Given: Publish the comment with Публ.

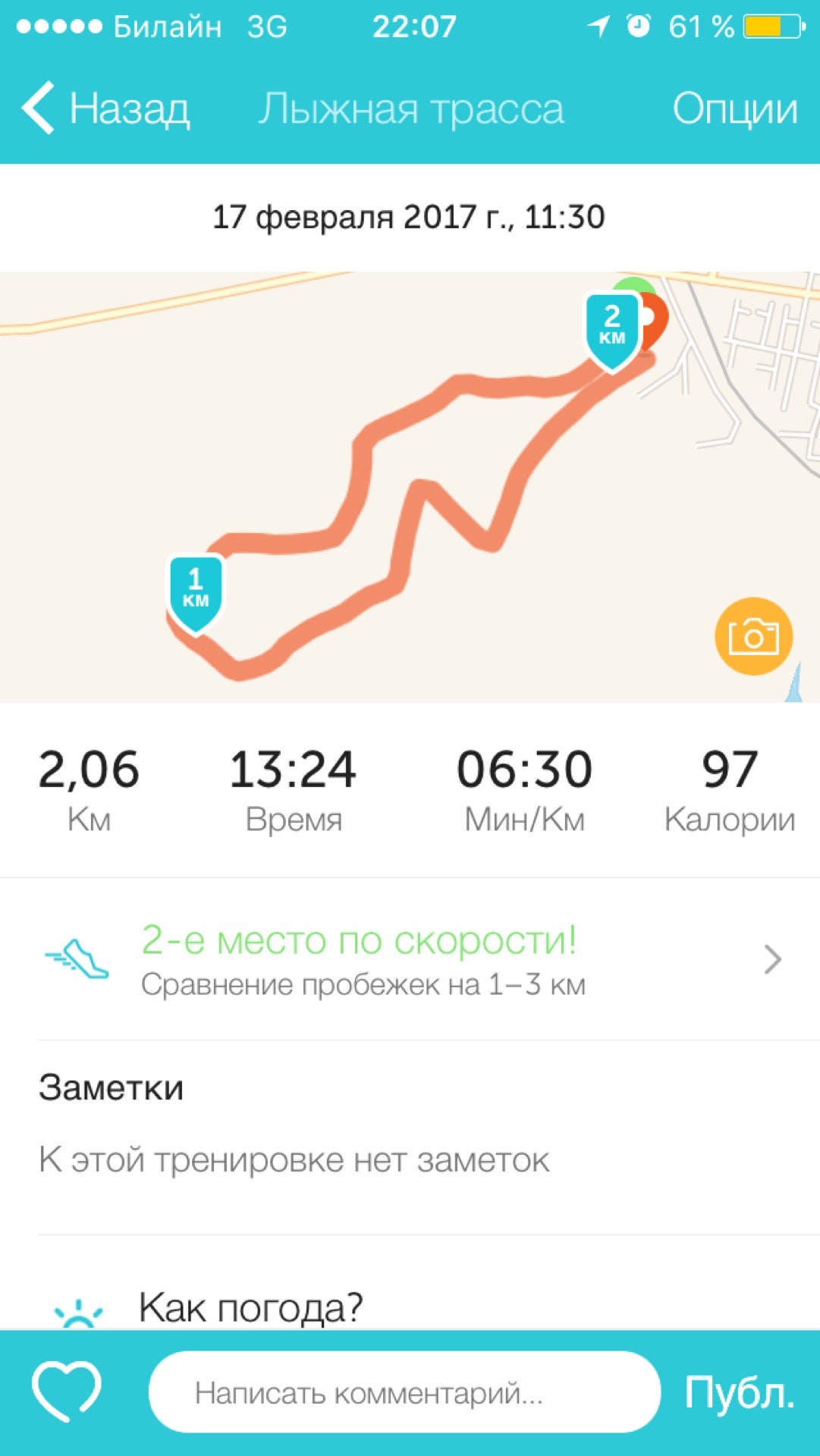Looking at the screenshot, I should tap(739, 1392).
